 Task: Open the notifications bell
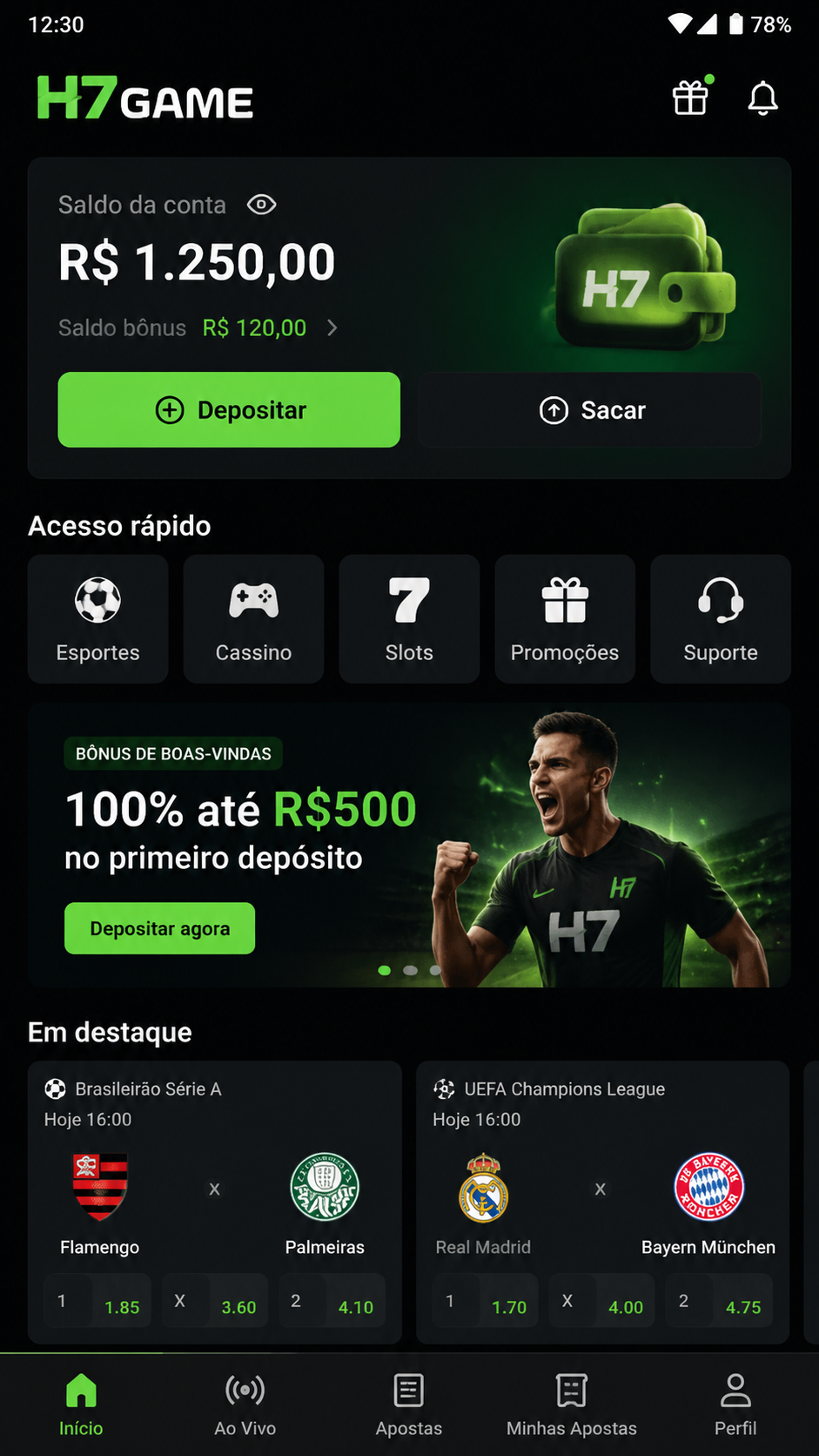coord(763,98)
